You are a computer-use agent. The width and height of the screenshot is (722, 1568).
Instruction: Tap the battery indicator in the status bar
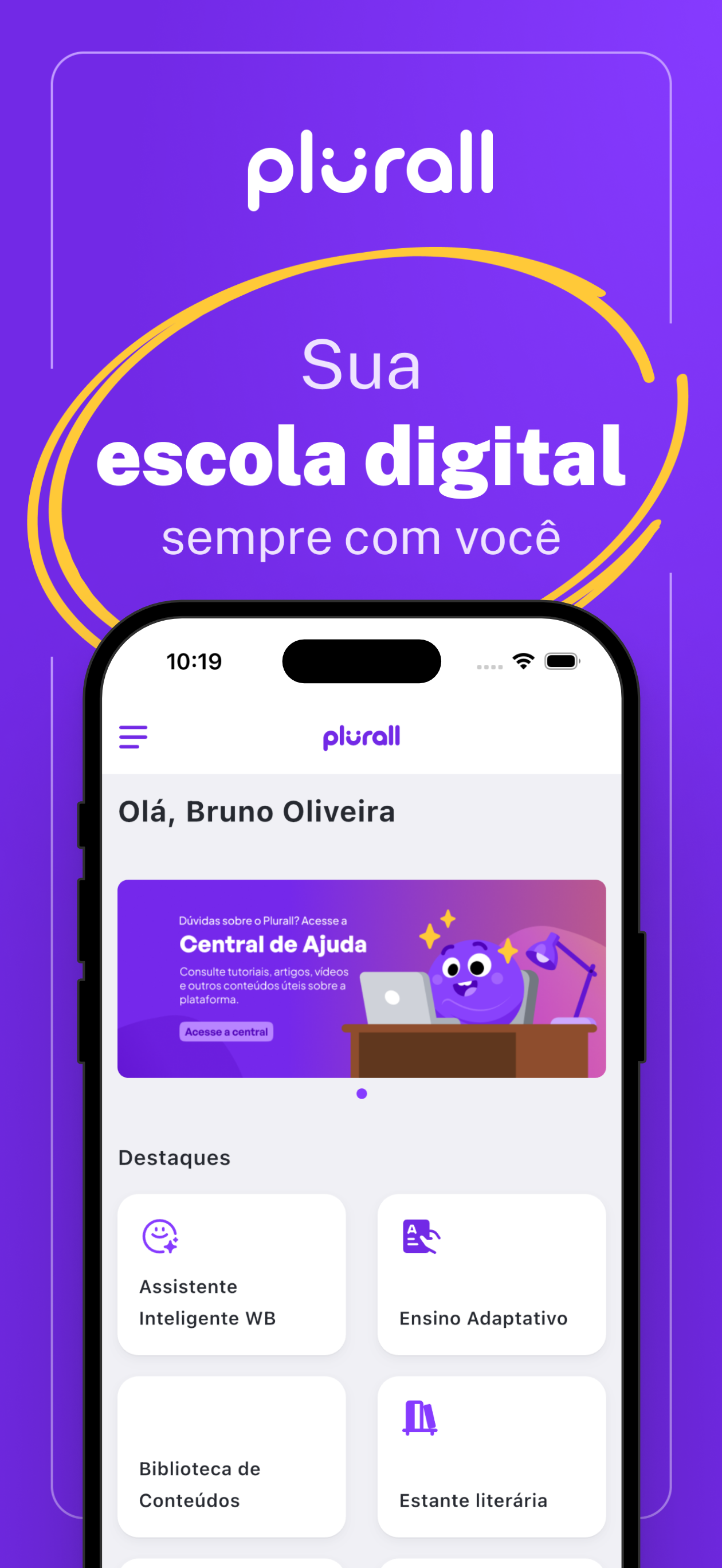pos(562,661)
